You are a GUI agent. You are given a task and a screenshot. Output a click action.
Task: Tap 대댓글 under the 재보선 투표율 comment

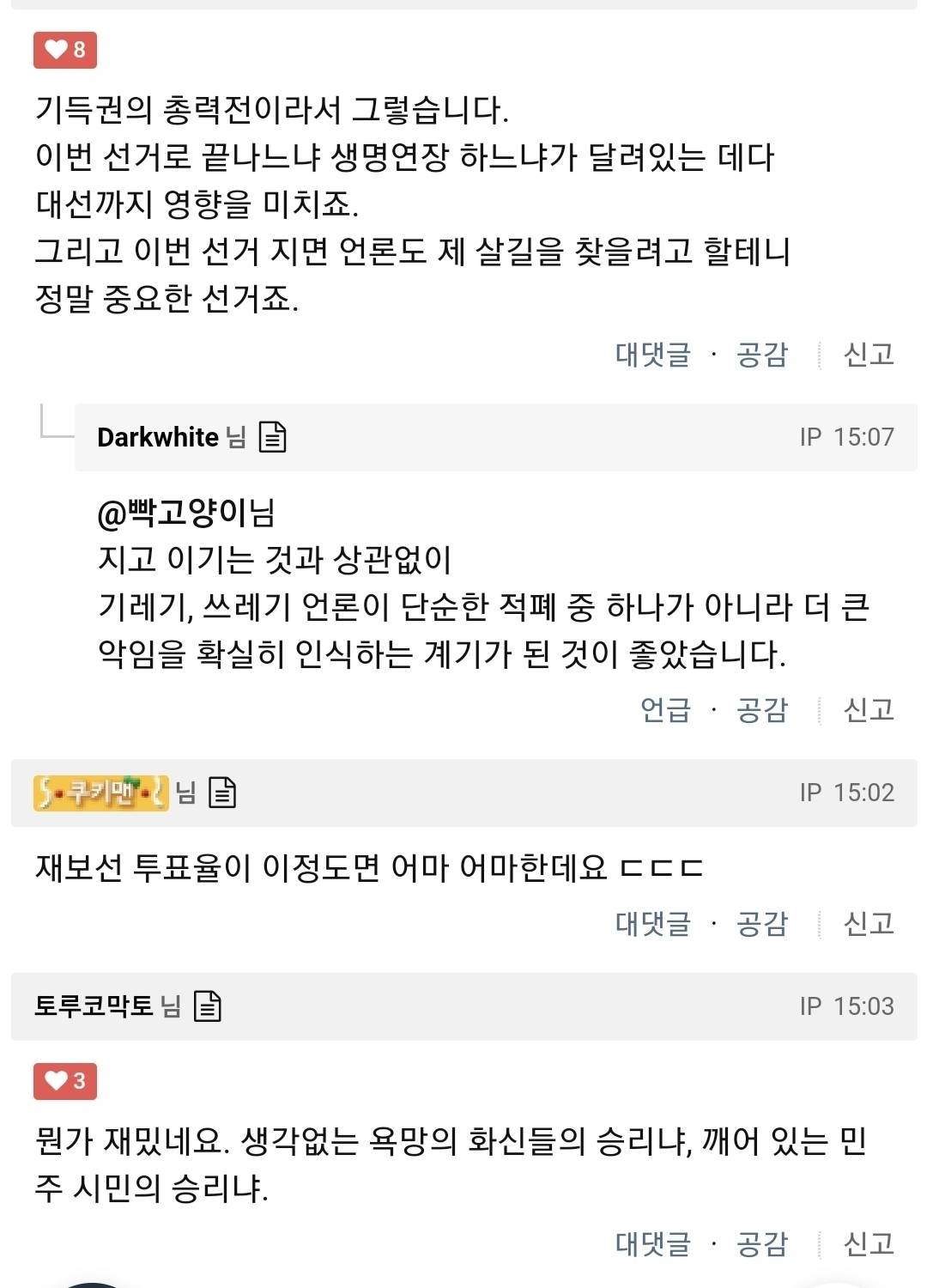(x=652, y=923)
